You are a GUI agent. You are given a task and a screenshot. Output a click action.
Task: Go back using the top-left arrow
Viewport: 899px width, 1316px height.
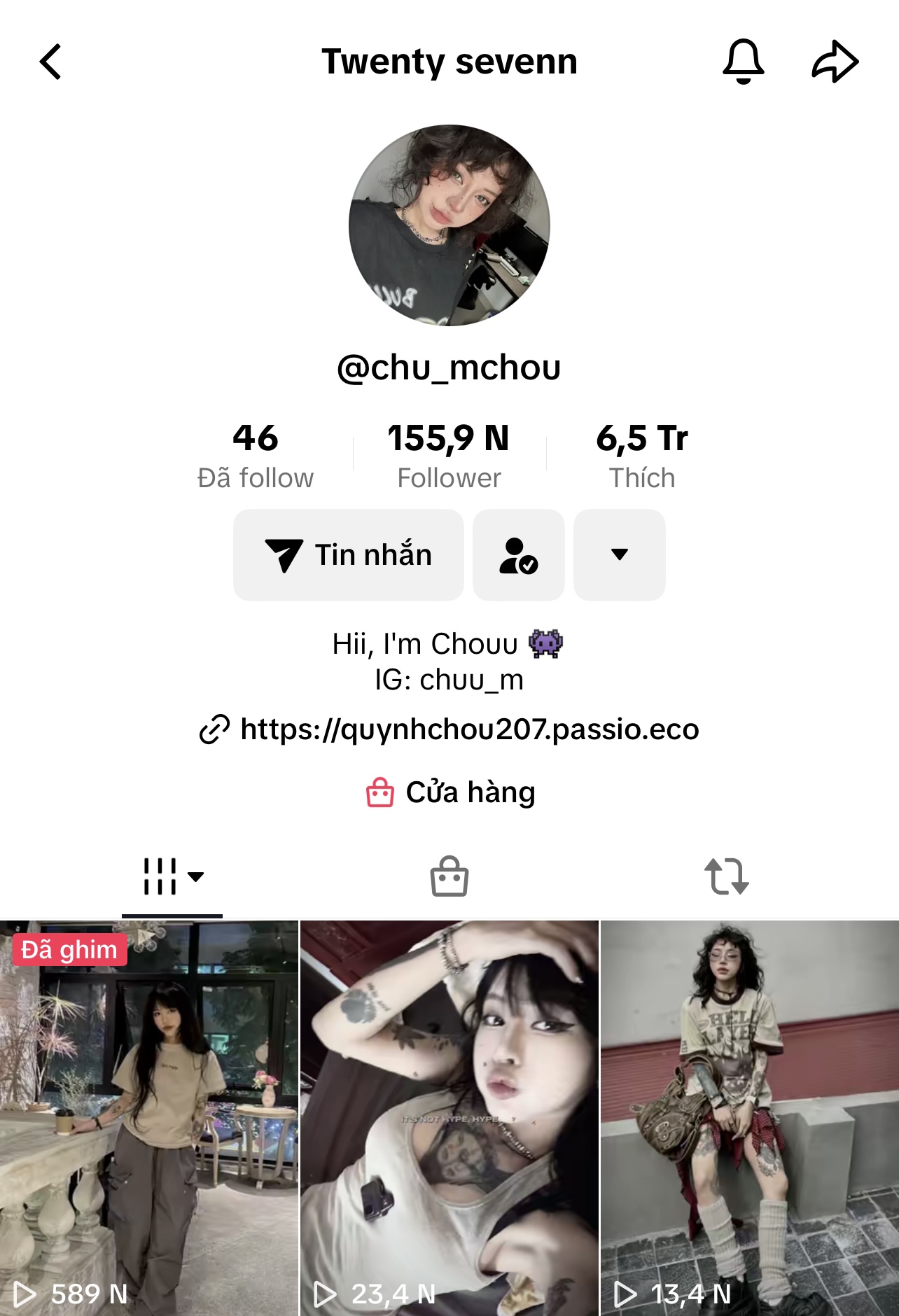[x=50, y=62]
